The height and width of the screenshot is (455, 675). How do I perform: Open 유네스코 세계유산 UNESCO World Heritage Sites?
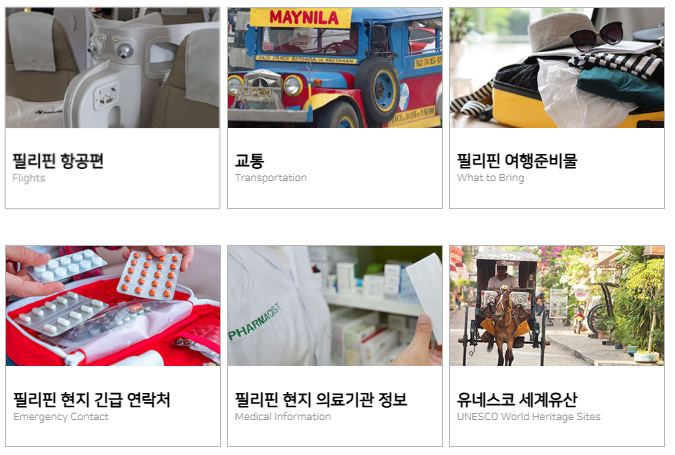[x=556, y=346]
